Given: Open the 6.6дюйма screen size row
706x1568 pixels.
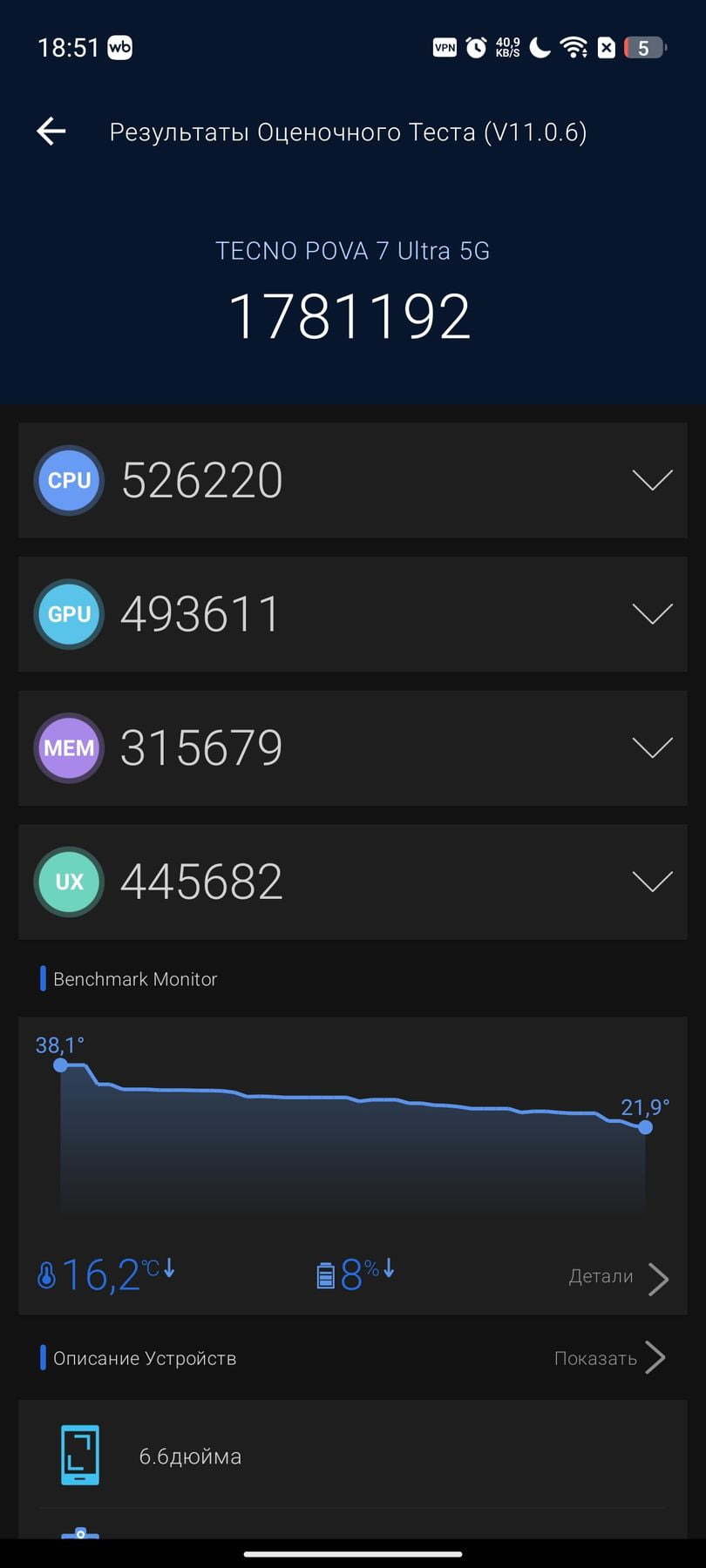Looking at the screenshot, I should click(352, 1456).
